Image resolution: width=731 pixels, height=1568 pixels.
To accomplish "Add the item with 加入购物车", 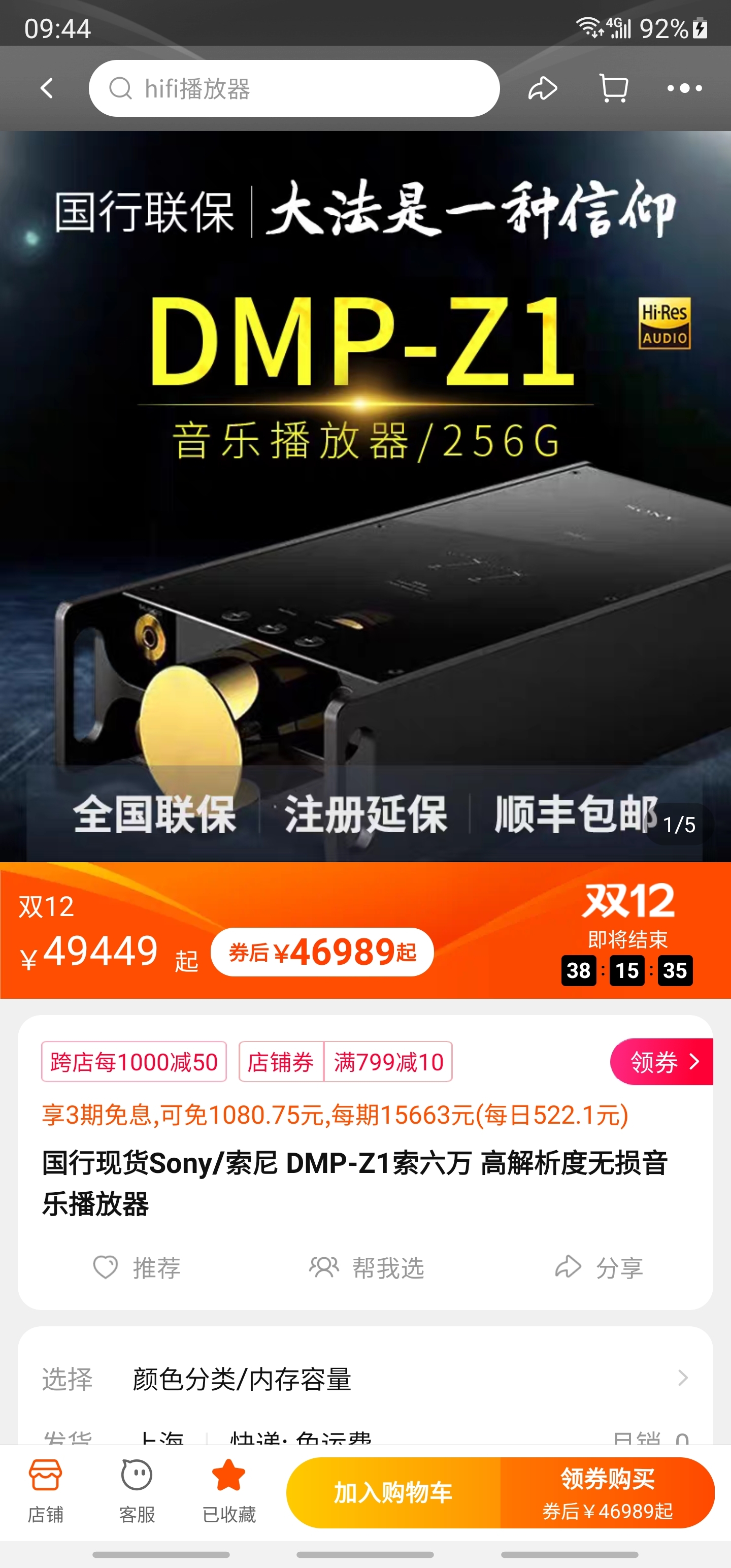I will tap(393, 1492).
